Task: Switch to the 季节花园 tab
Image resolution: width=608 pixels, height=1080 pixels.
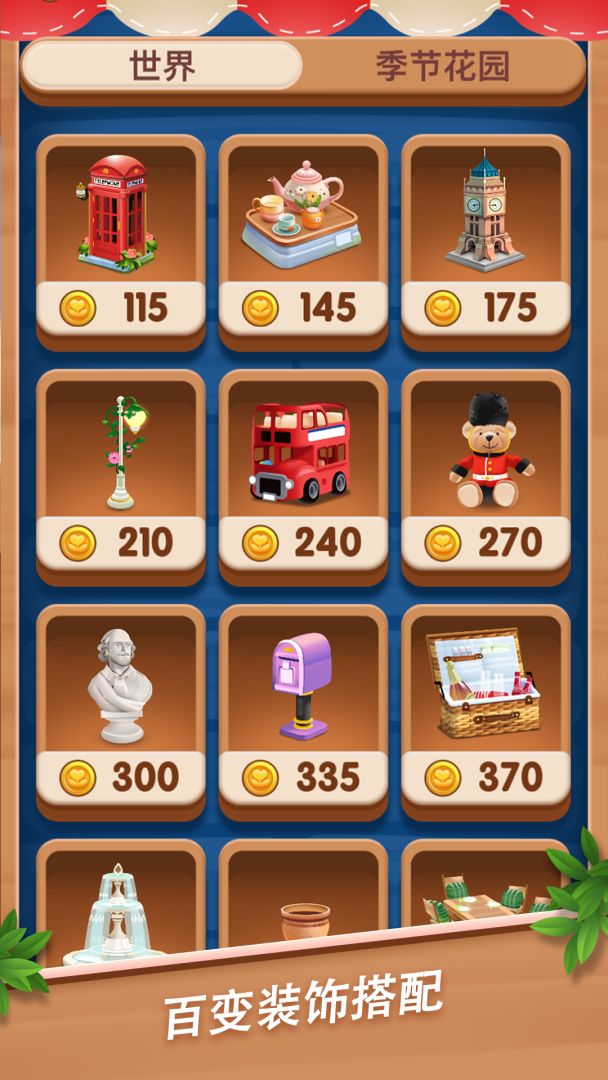Action: click(442, 66)
